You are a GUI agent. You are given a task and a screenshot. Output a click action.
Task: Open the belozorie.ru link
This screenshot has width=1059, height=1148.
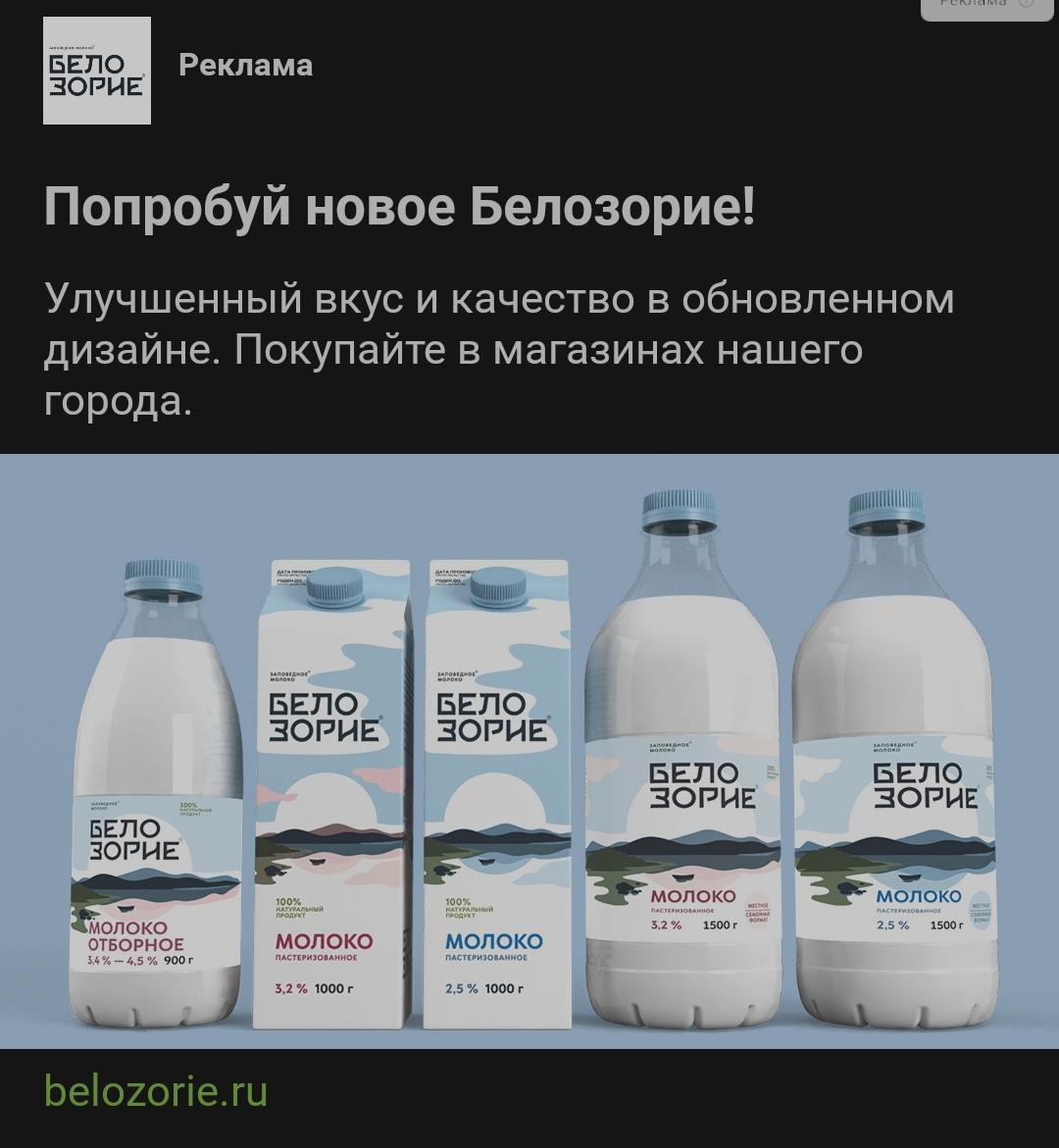(x=155, y=1091)
